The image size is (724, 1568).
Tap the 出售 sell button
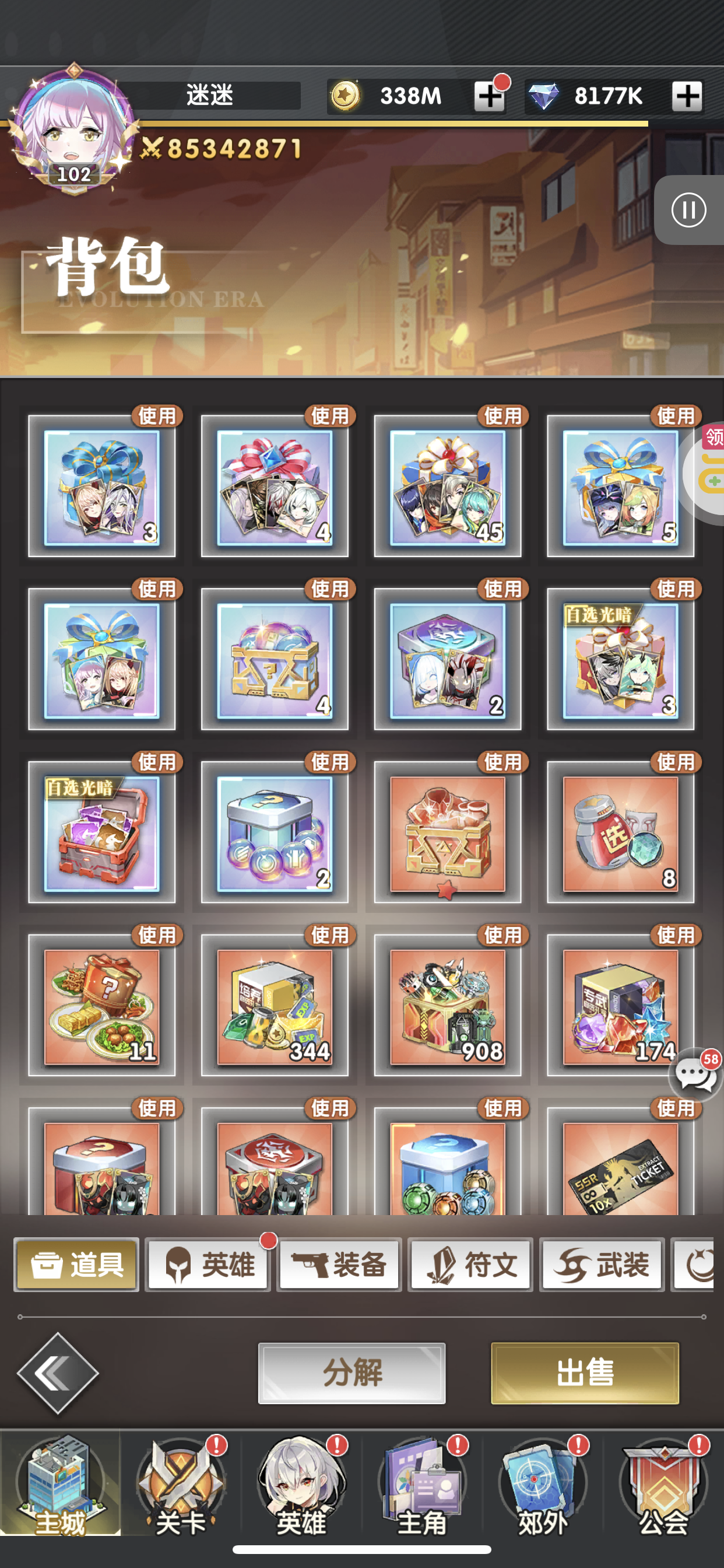(585, 1373)
